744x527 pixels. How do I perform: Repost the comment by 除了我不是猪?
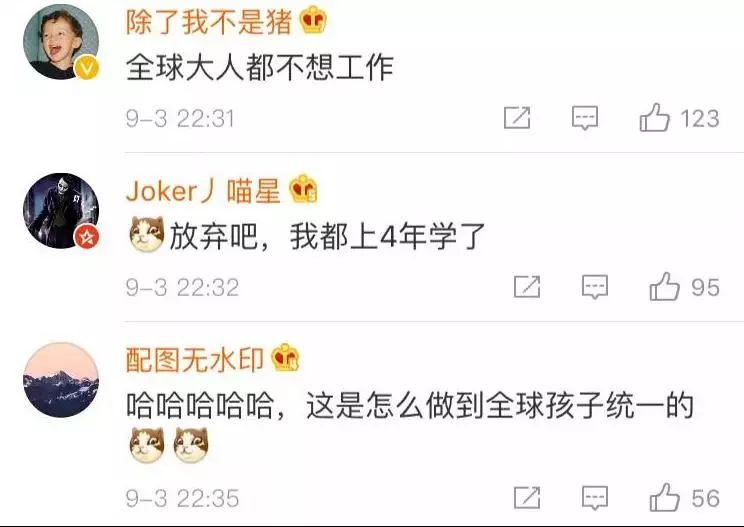pos(517,119)
